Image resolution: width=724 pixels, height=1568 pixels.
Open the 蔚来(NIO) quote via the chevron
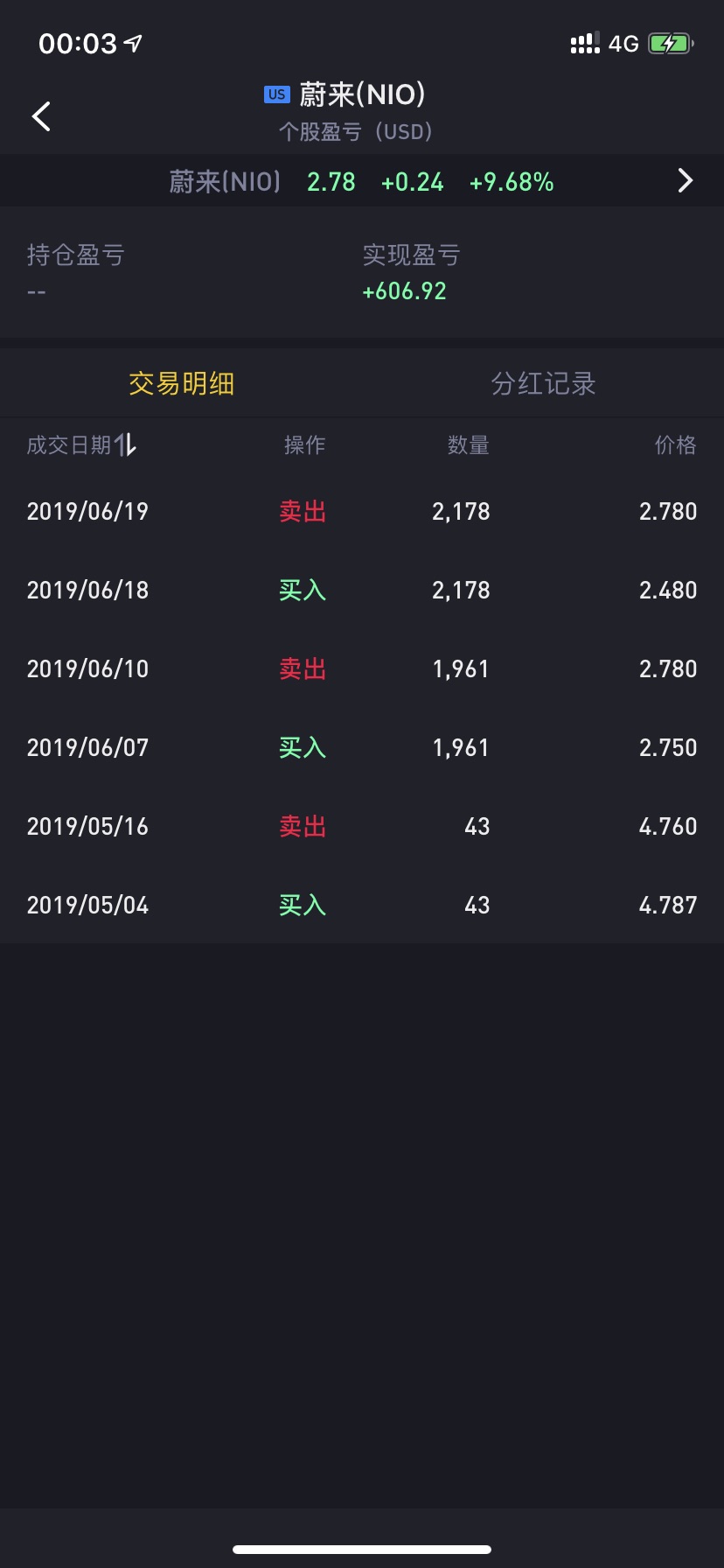[x=686, y=181]
